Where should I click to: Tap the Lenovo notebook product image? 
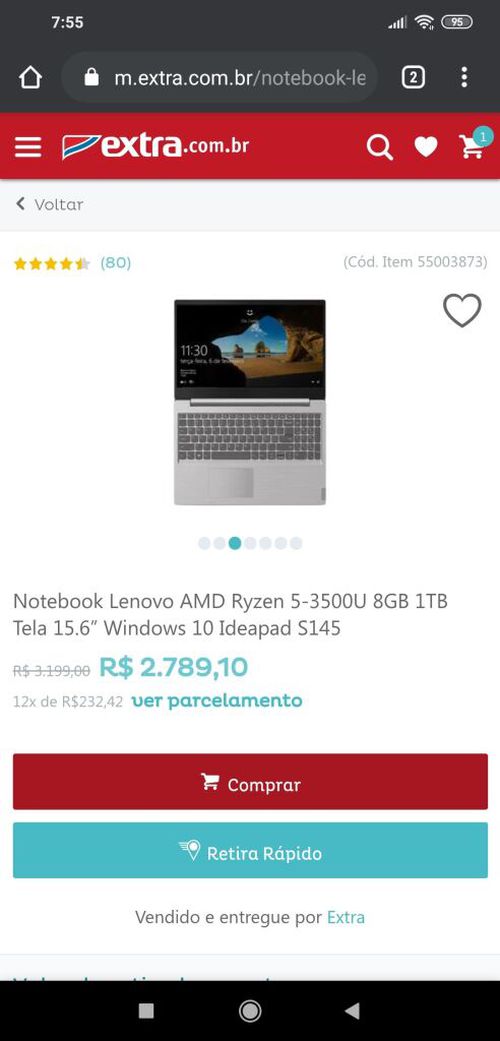pyautogui.click(x=250, y=402)
